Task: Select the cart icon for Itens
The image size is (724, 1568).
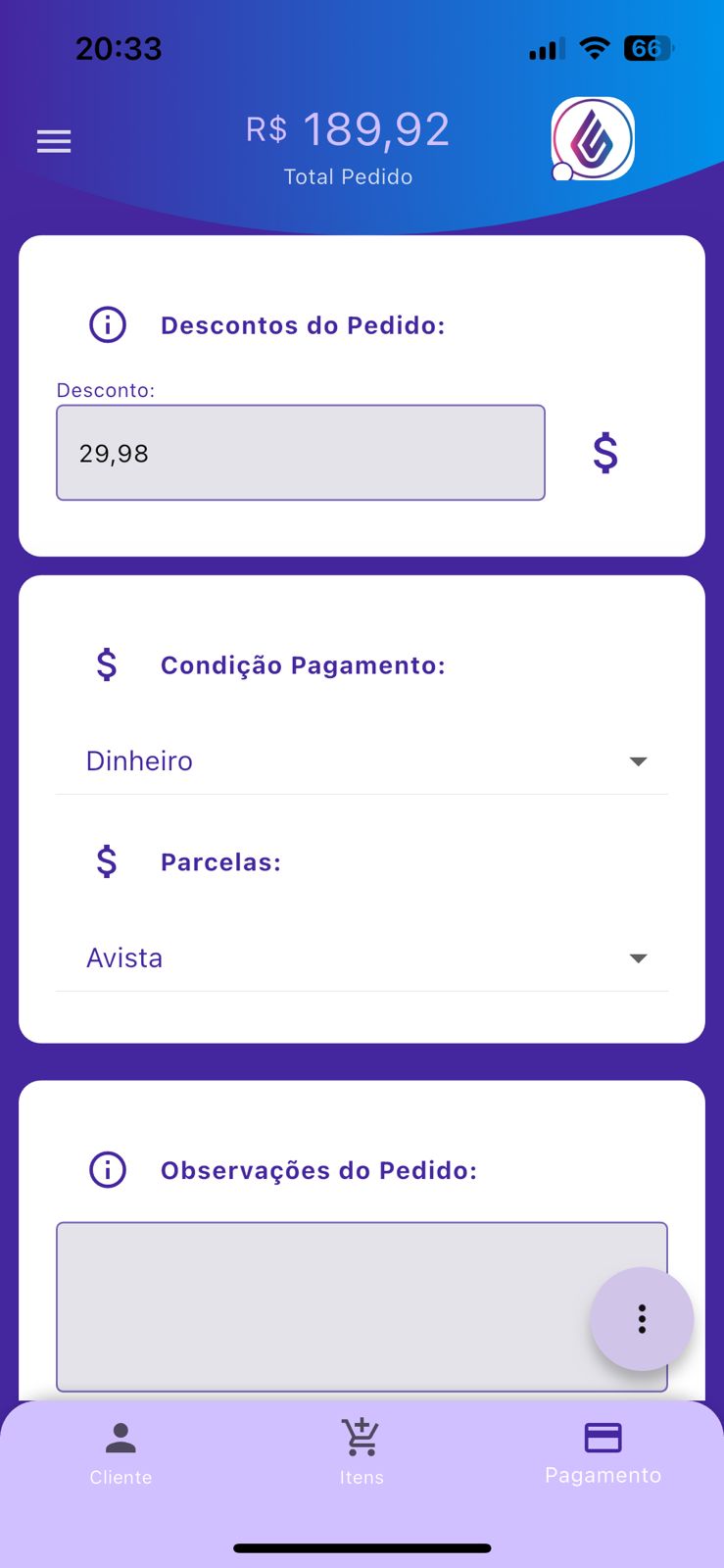Action: [362, 1437]
